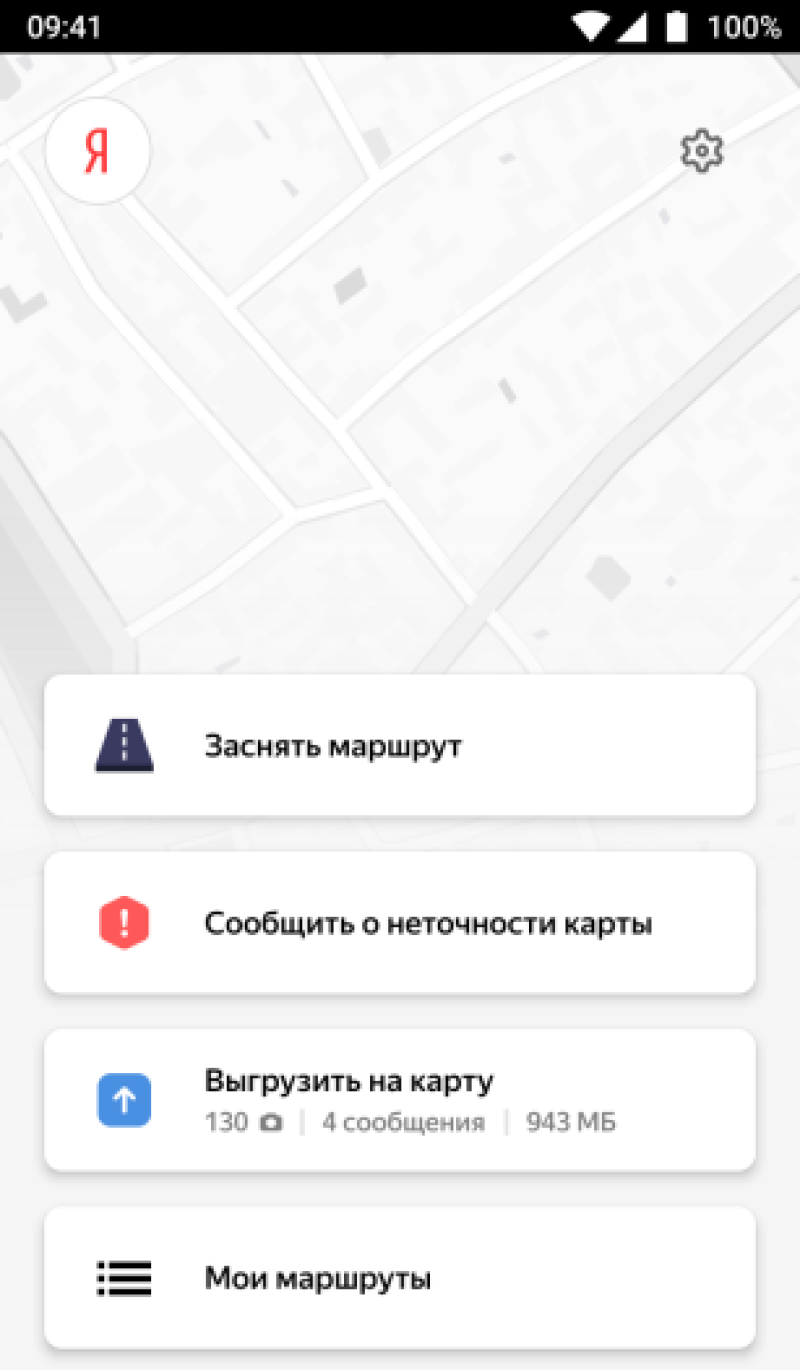Screen dimensions: 800x1370
Task: Choose Выгрузить на карту
Action: [x=400, y=1100]
